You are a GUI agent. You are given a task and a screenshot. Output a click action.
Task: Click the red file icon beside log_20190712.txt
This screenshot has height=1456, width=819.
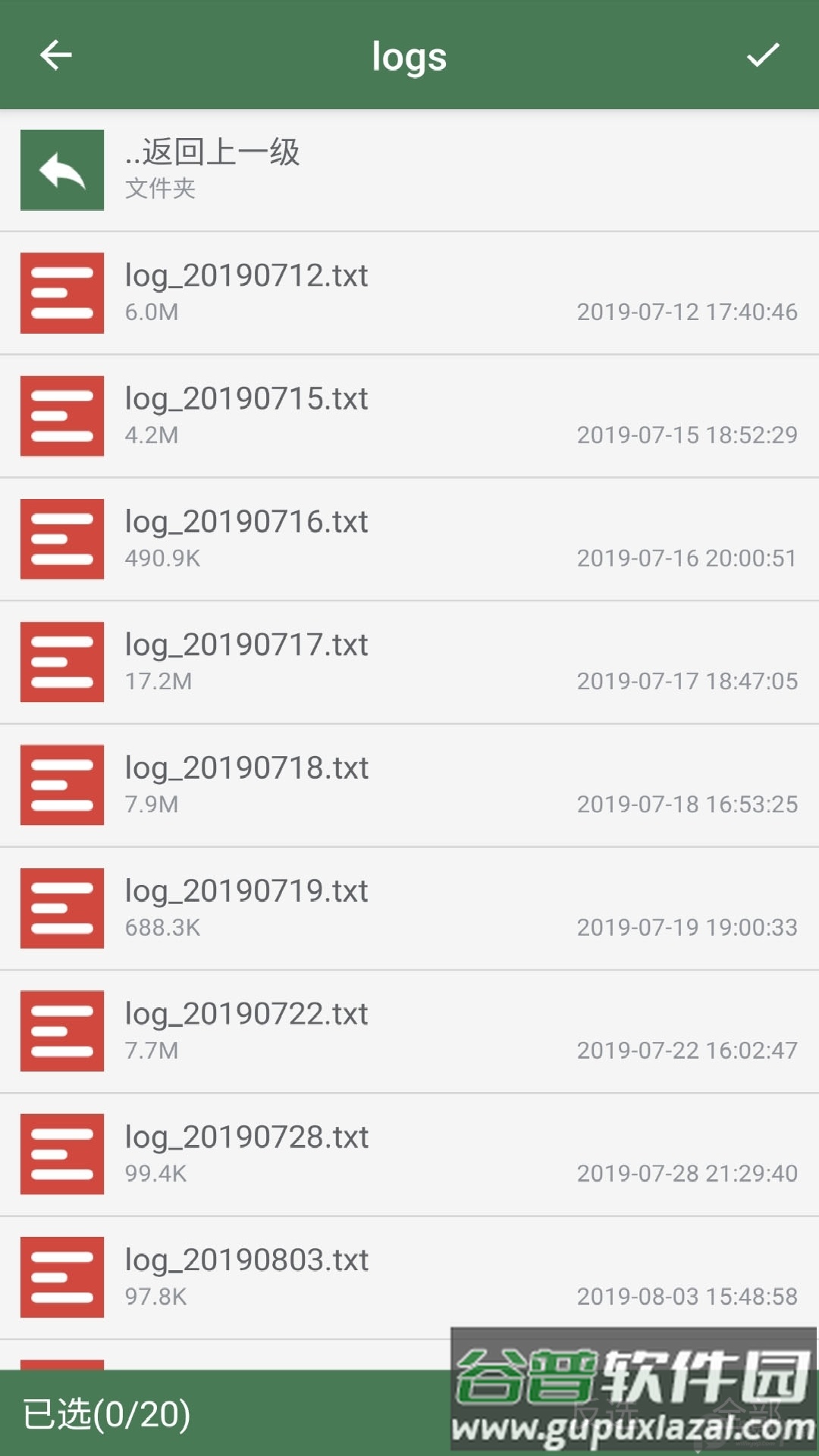[x=61, y=293]
